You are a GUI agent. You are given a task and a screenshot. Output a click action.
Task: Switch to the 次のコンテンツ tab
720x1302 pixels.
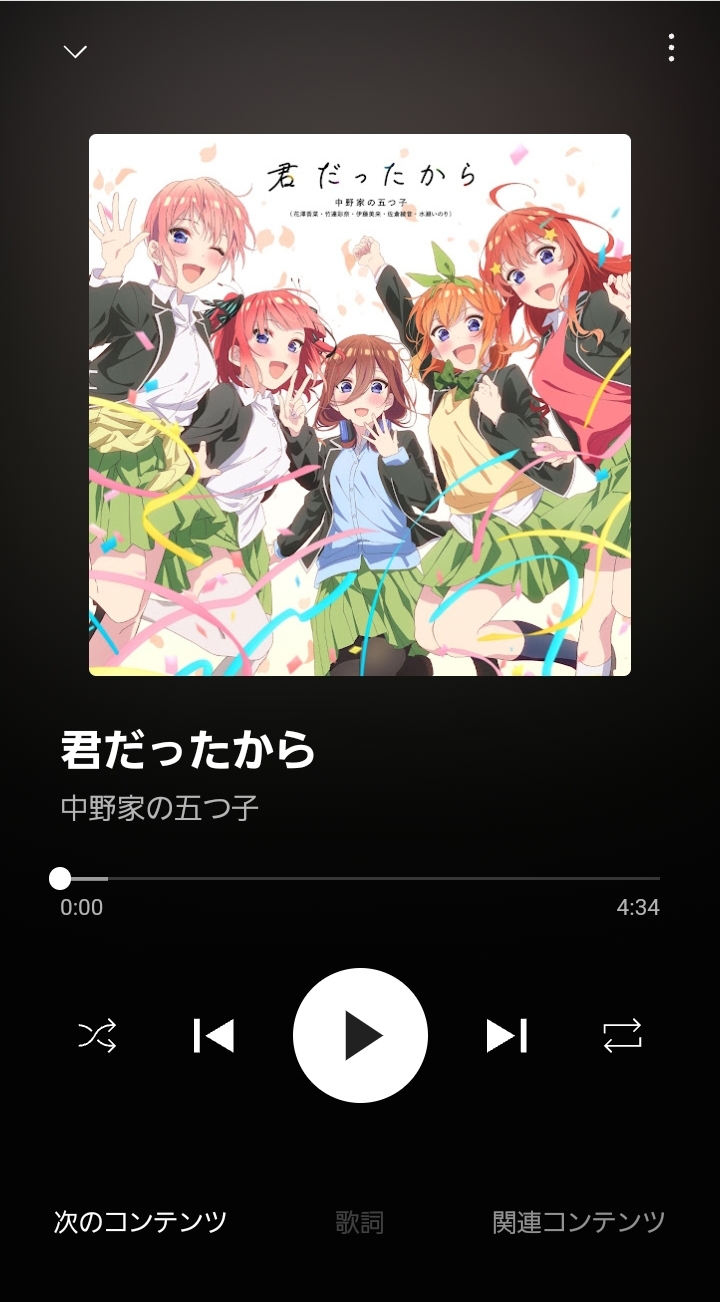pos(141,1222)
